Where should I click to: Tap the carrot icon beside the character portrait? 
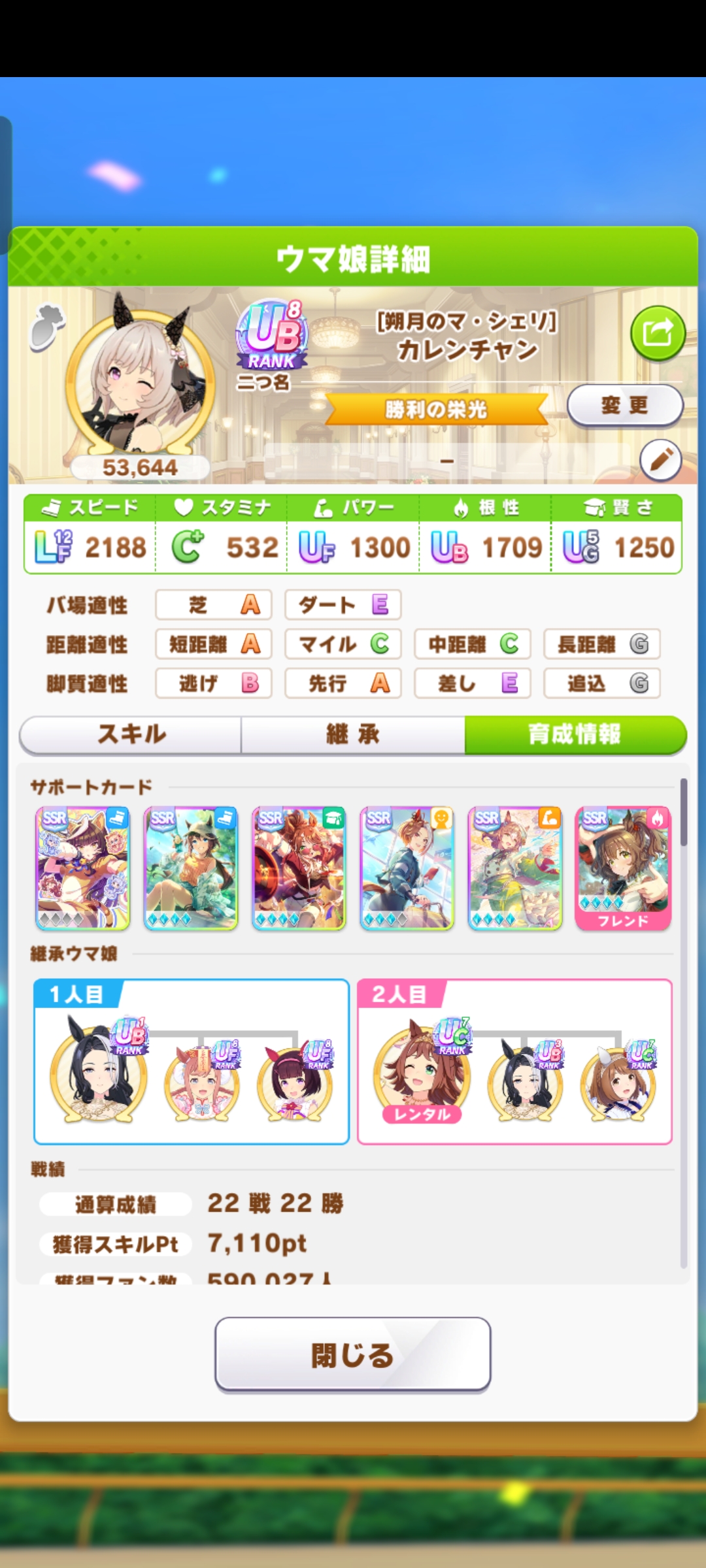coord(47,327)
